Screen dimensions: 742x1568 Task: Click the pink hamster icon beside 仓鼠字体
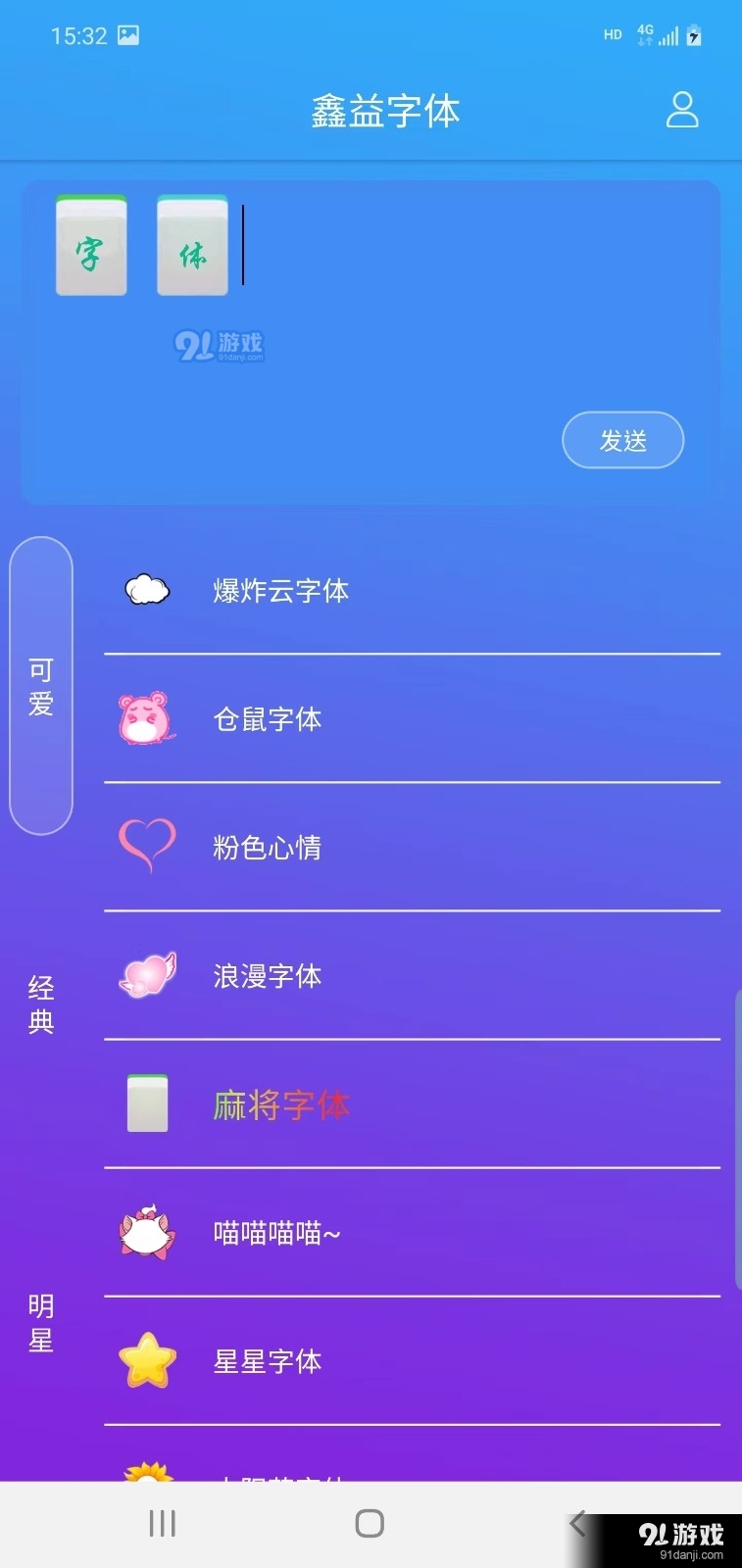pos(146,718)
